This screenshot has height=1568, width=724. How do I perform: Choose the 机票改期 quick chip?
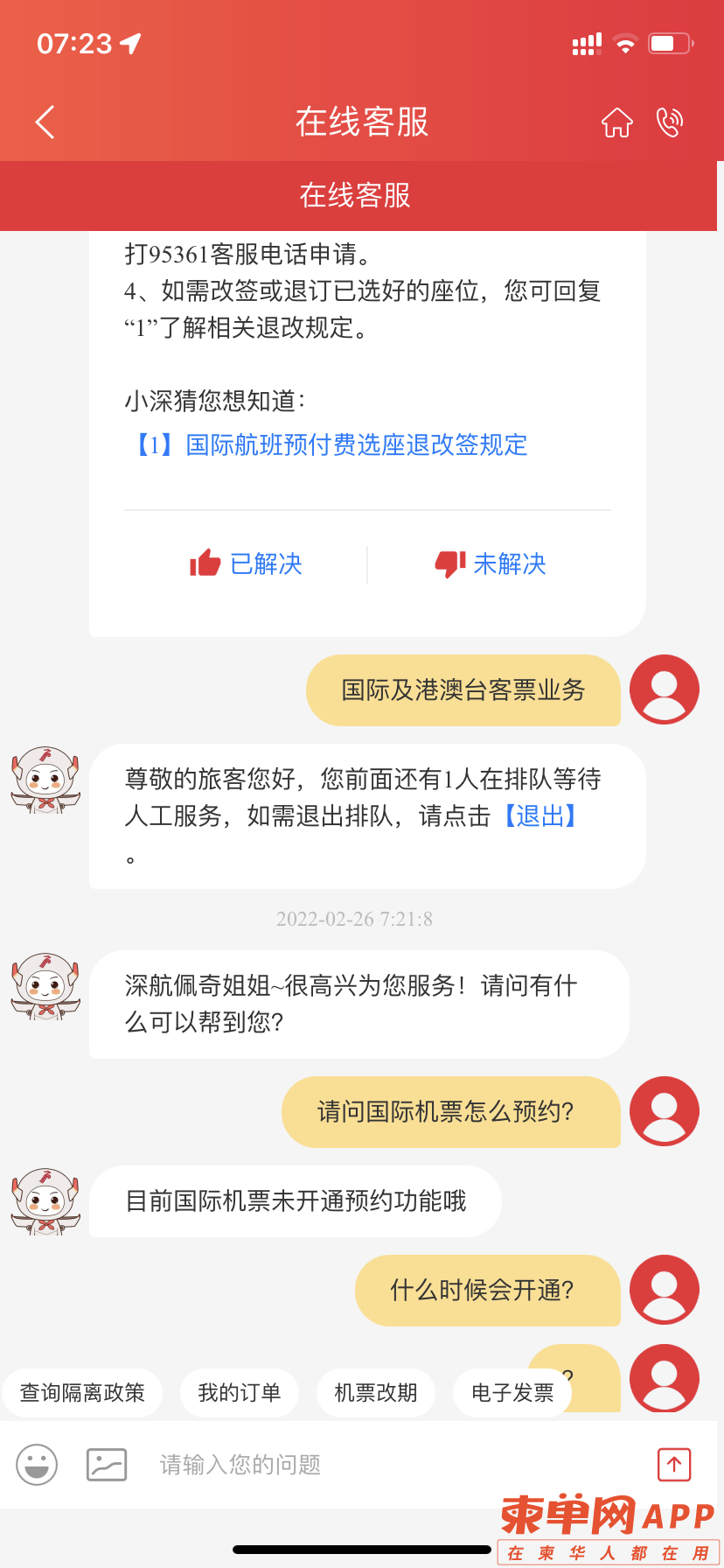tap(376, 1392)
